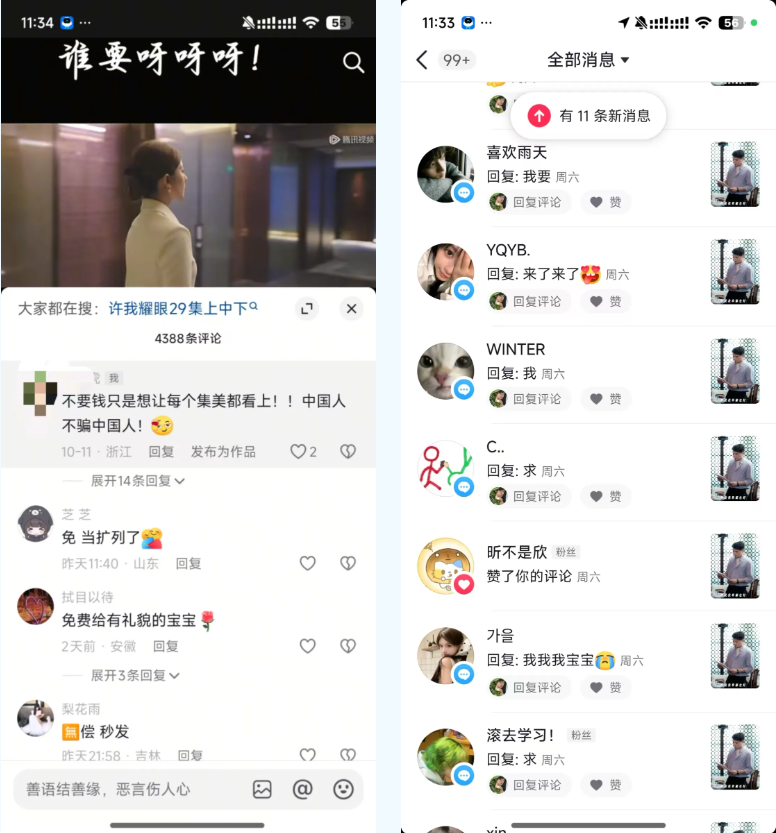Reply to 喜欢雨天's comment
The width and height of the screenshot is (776, 833).
point(529,202)
